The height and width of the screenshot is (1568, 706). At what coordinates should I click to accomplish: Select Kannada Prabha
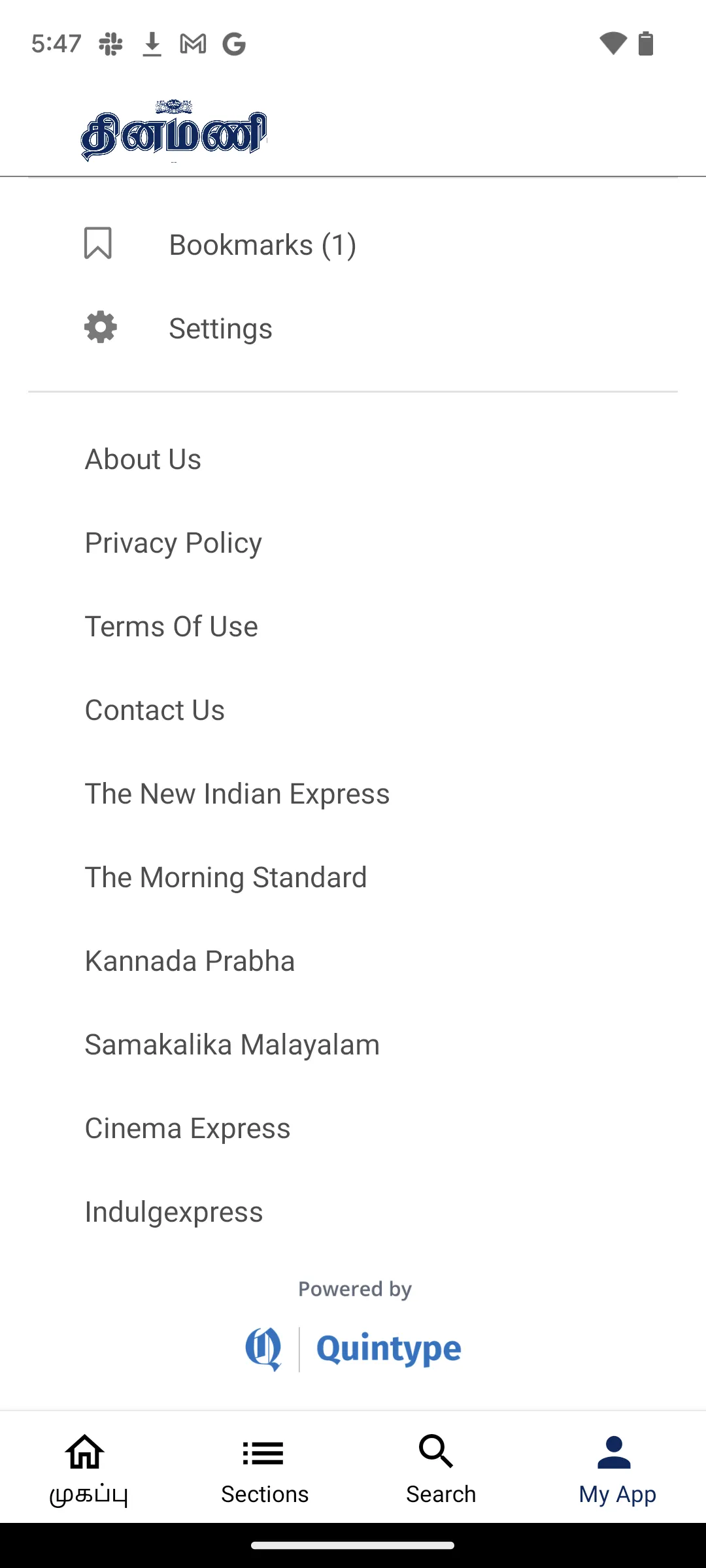pyautogui.click(x=353, y=961)
